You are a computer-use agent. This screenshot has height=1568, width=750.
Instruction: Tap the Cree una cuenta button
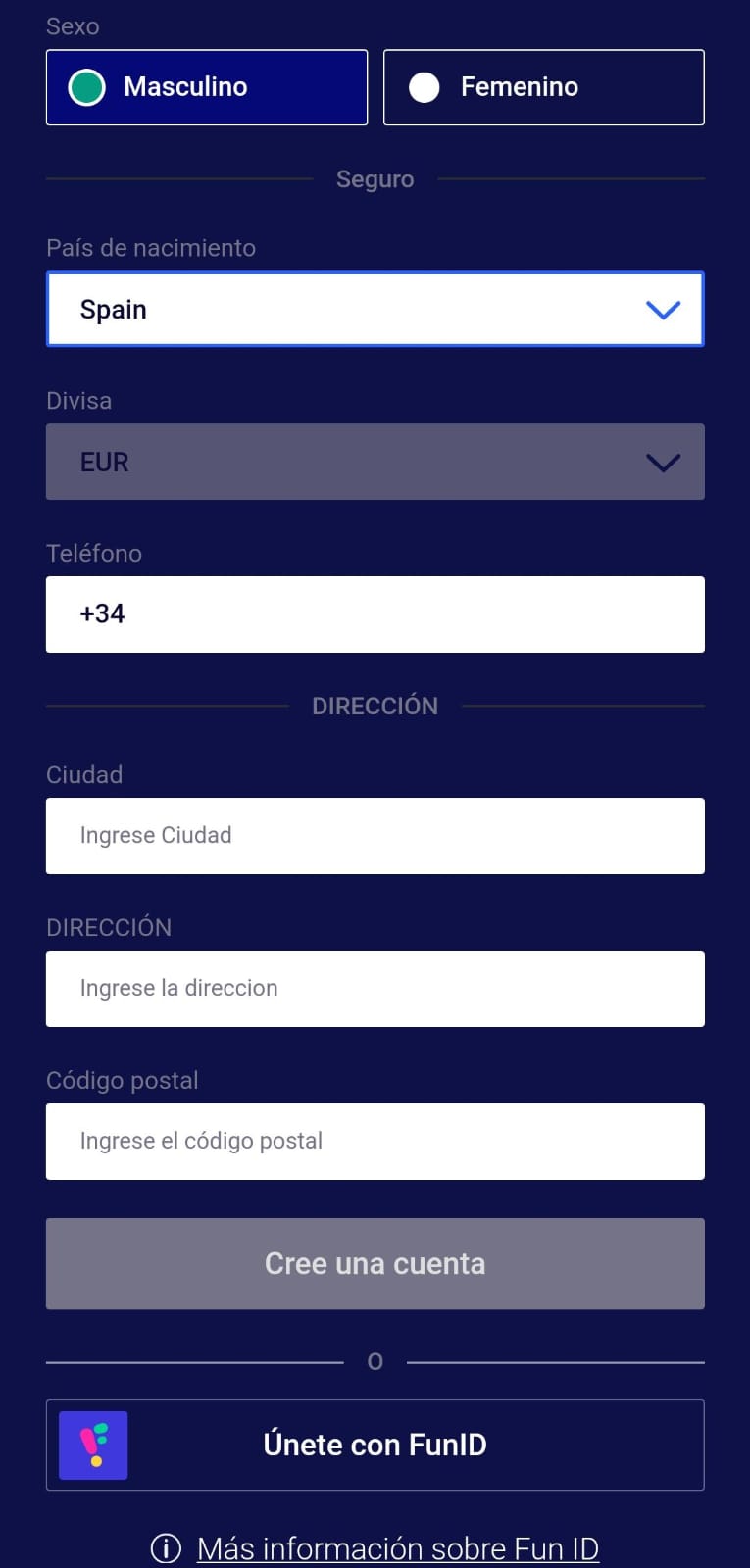click(x=375, y=1264)
